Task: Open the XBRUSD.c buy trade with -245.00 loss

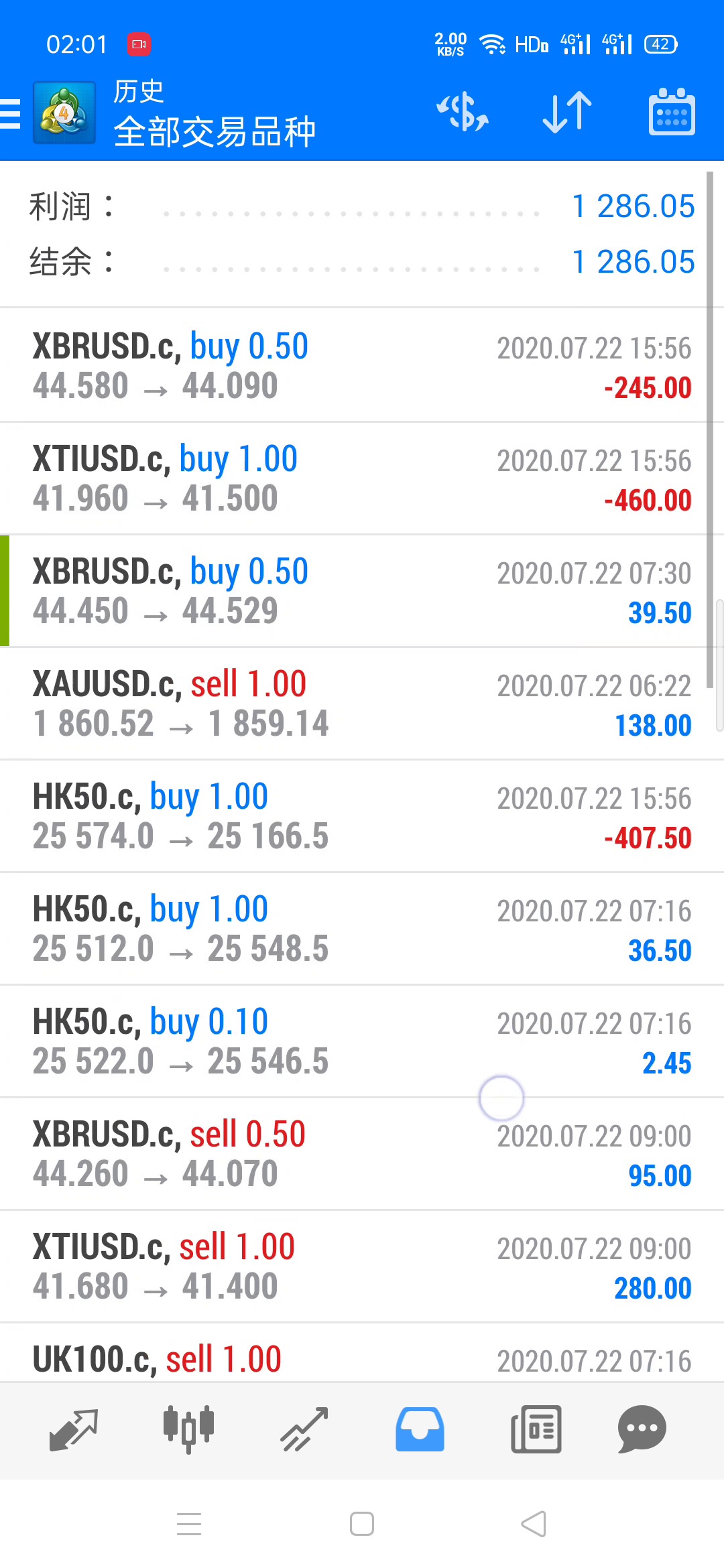Action: [362, 366]
